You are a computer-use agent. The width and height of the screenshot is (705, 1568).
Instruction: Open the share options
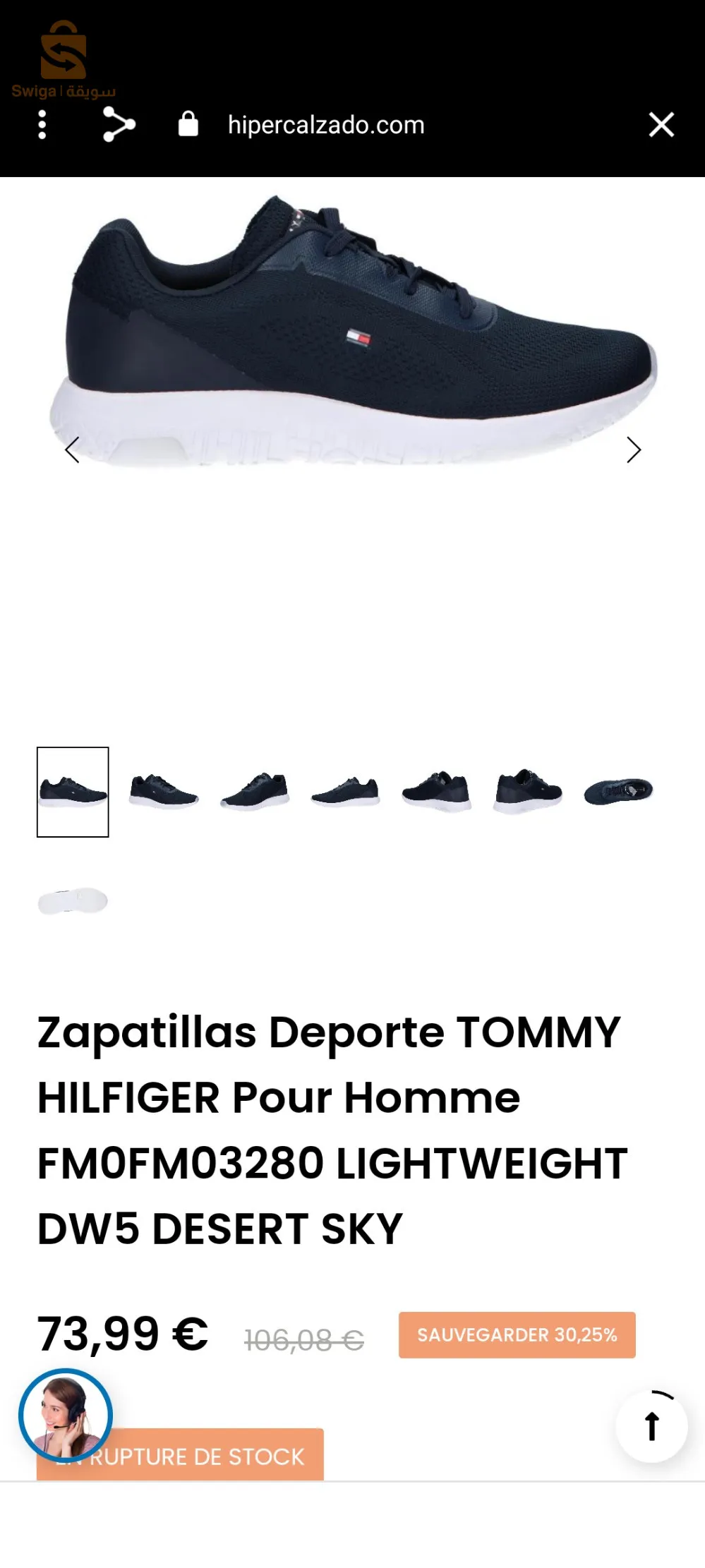(119, 124)
